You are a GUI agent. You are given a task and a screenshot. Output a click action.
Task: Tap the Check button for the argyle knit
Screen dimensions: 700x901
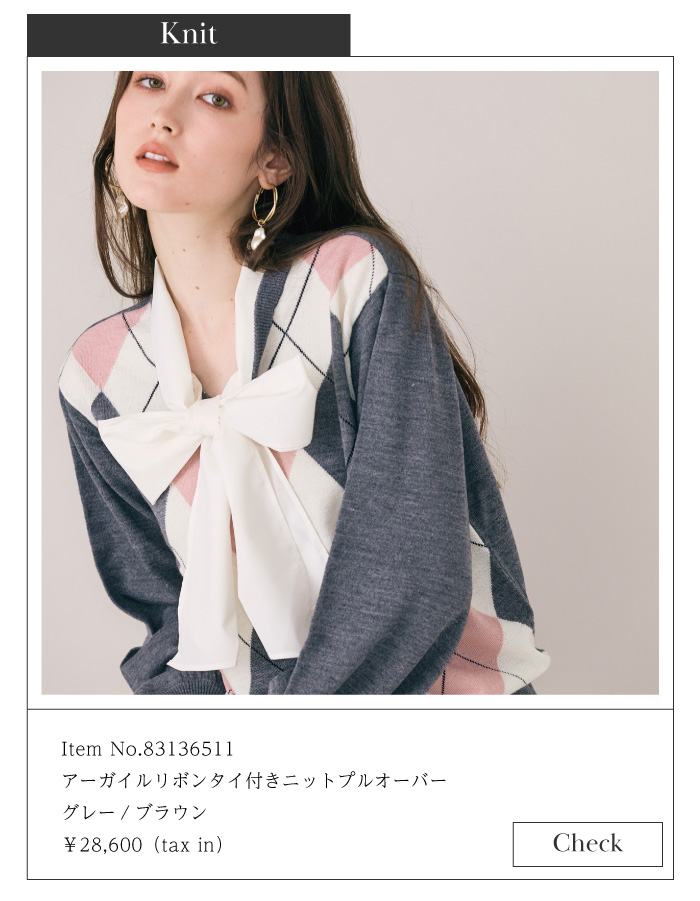click(x=587, y=843)
